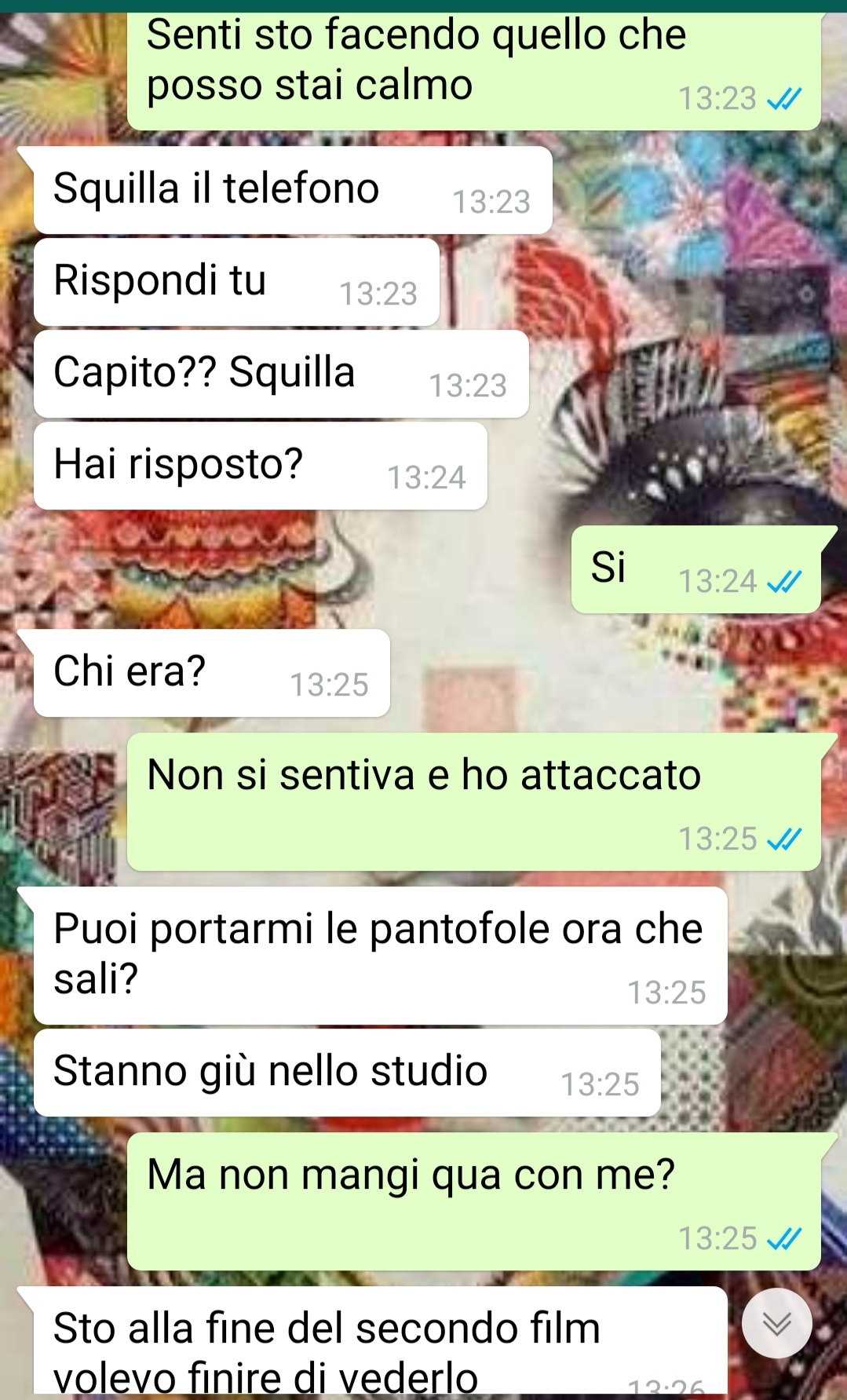Screen dimensions: 847x1400
Task: Jump to the latest messages
Action: pyautogui.click(x=776, y=1324)
